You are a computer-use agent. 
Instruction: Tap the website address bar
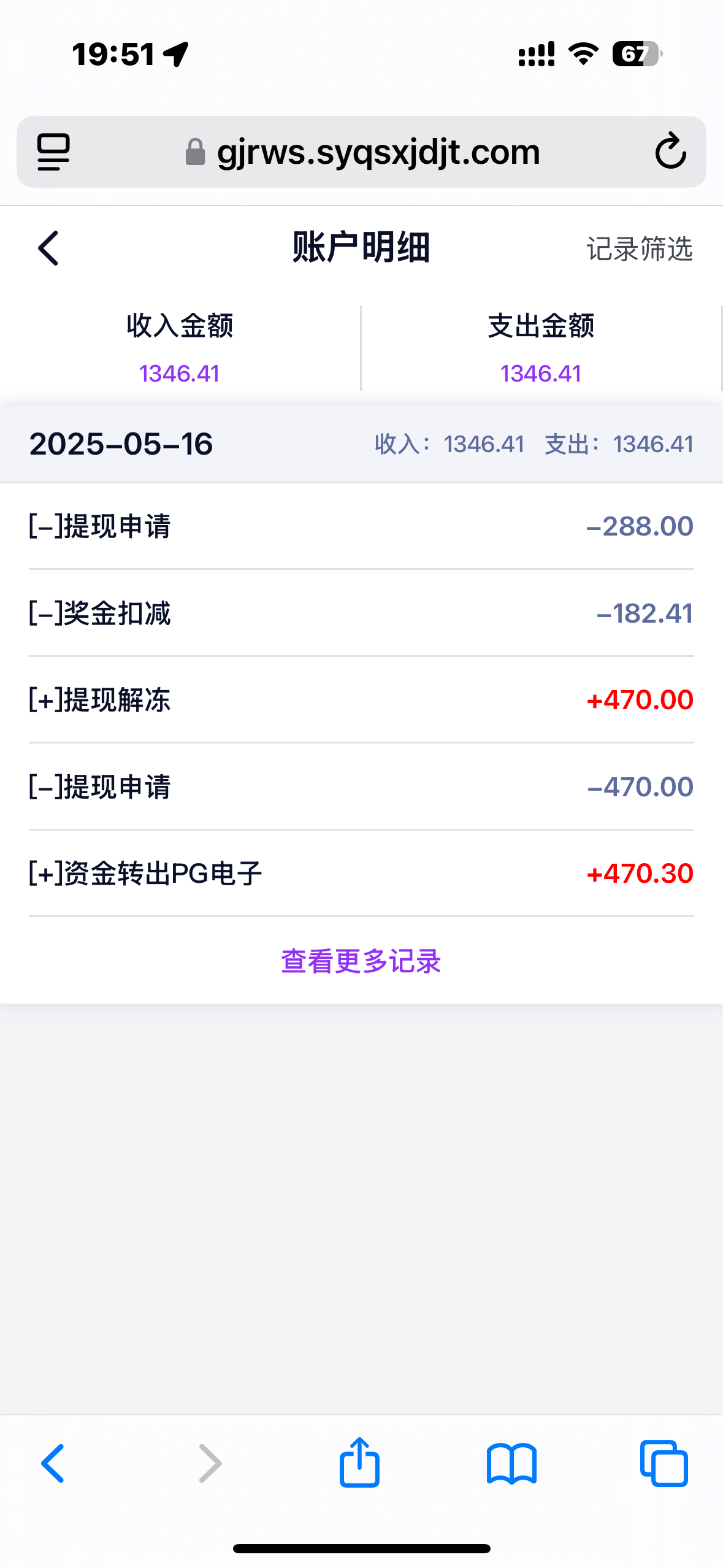[362, 152]
